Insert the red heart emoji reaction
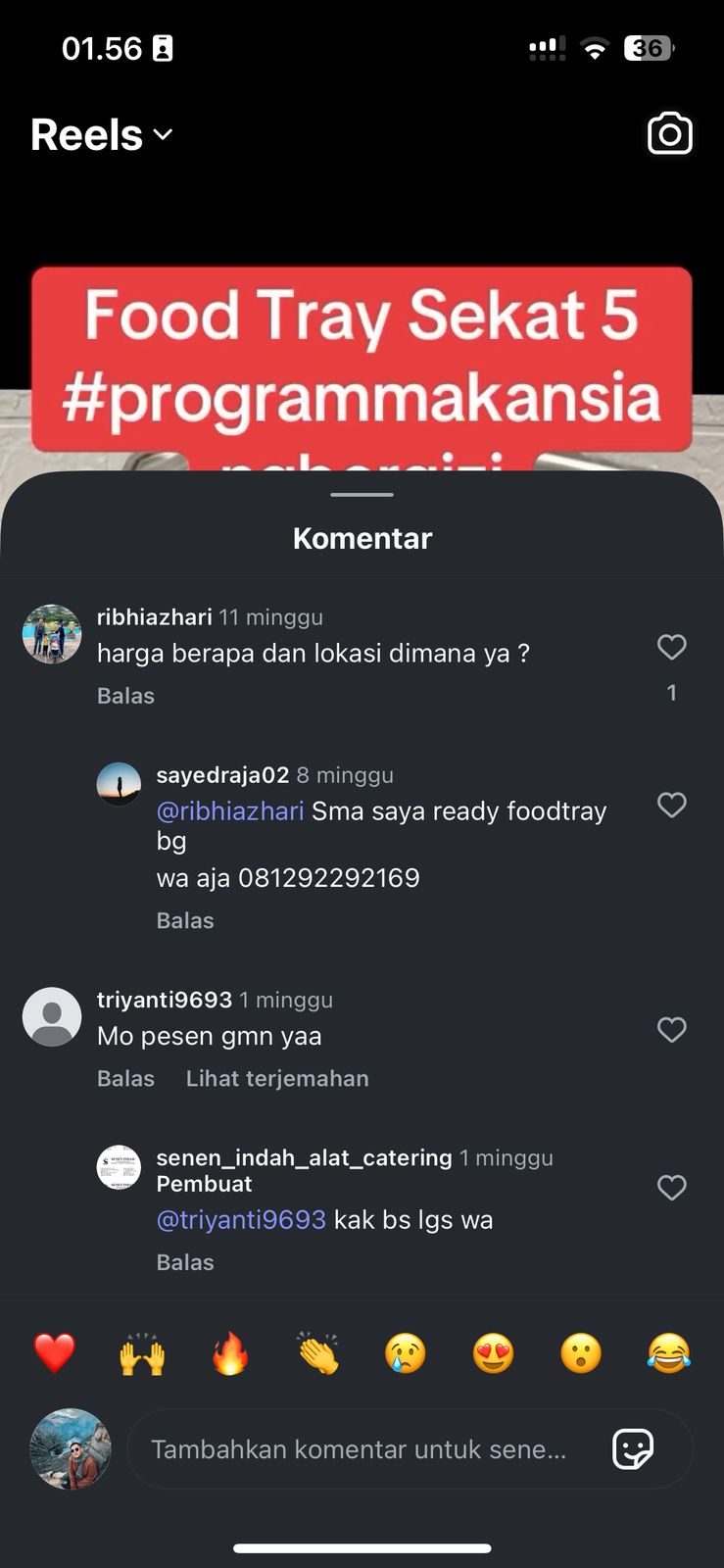Viewport: 724px width, 1568px height. click(55, 1354)
